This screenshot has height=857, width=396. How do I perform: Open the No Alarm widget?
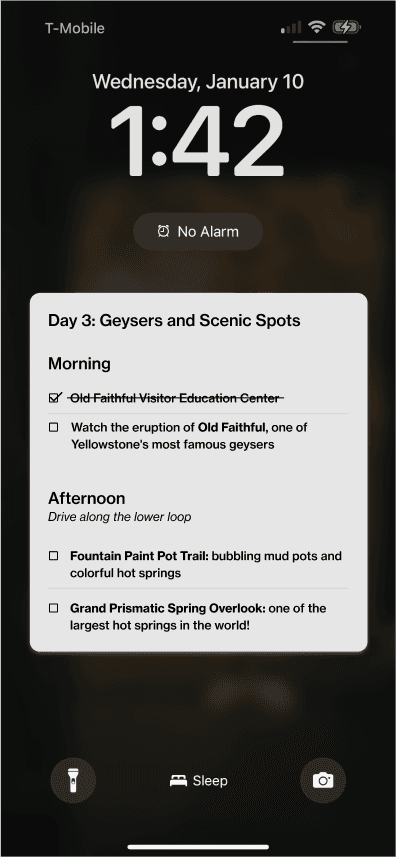coord(198,232)
